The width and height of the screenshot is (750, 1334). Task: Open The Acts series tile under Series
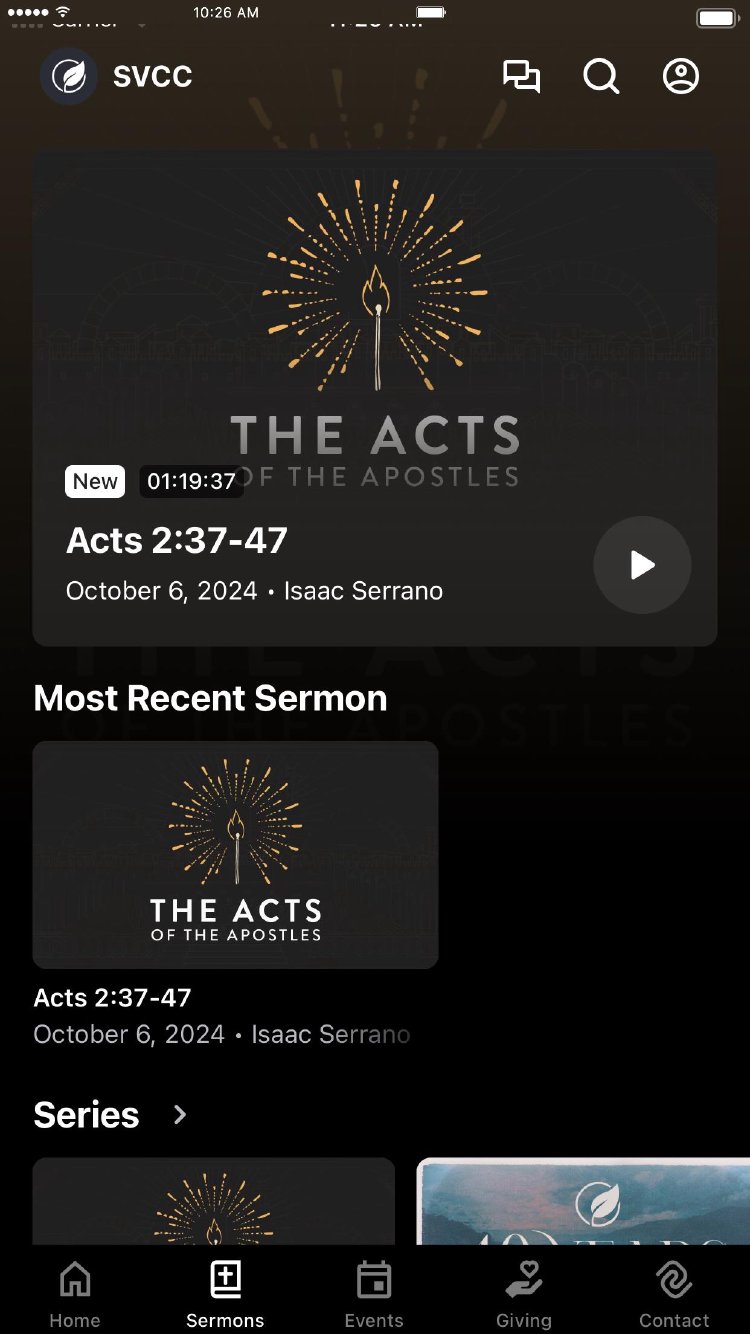pos(214,1201)
